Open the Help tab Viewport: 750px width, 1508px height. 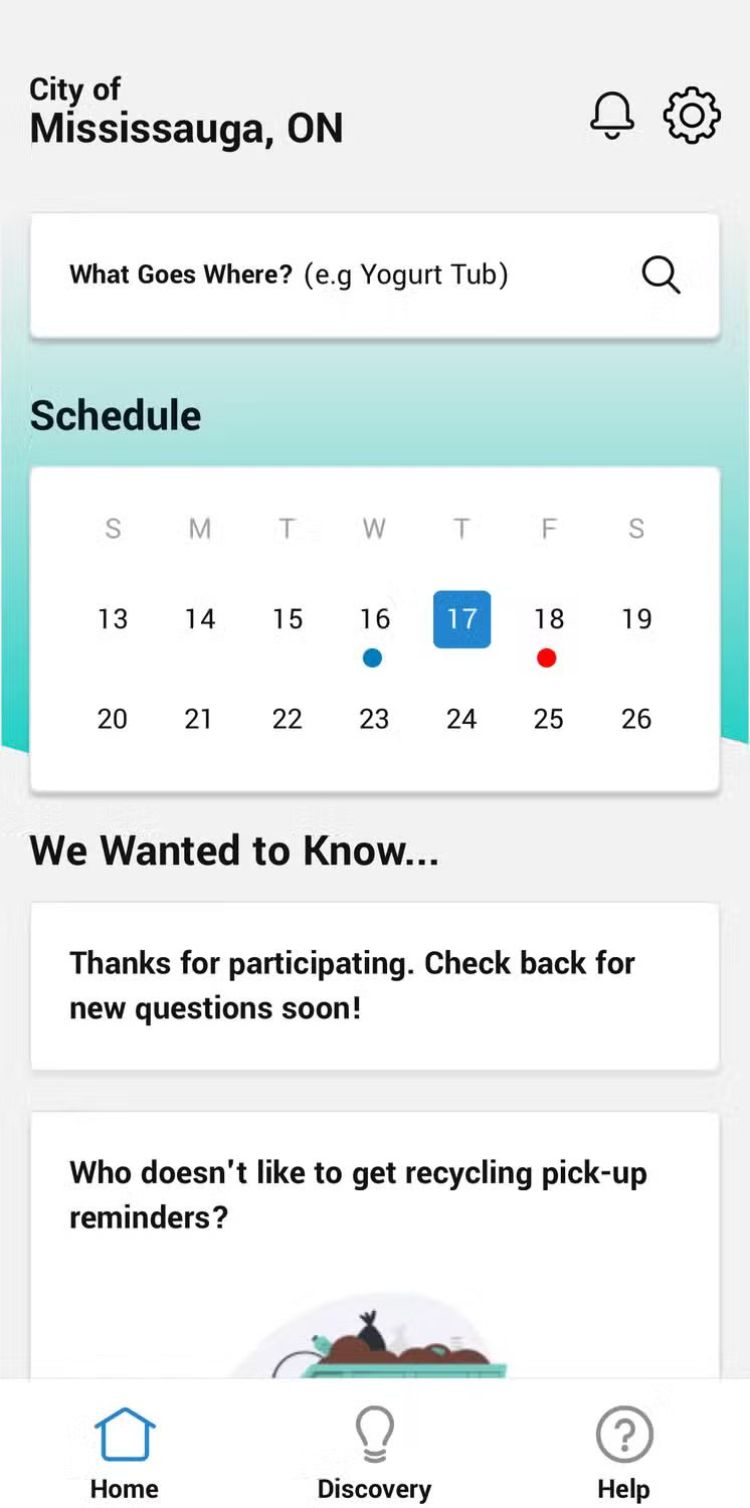pyautogui.click(x=623, y=1451)
